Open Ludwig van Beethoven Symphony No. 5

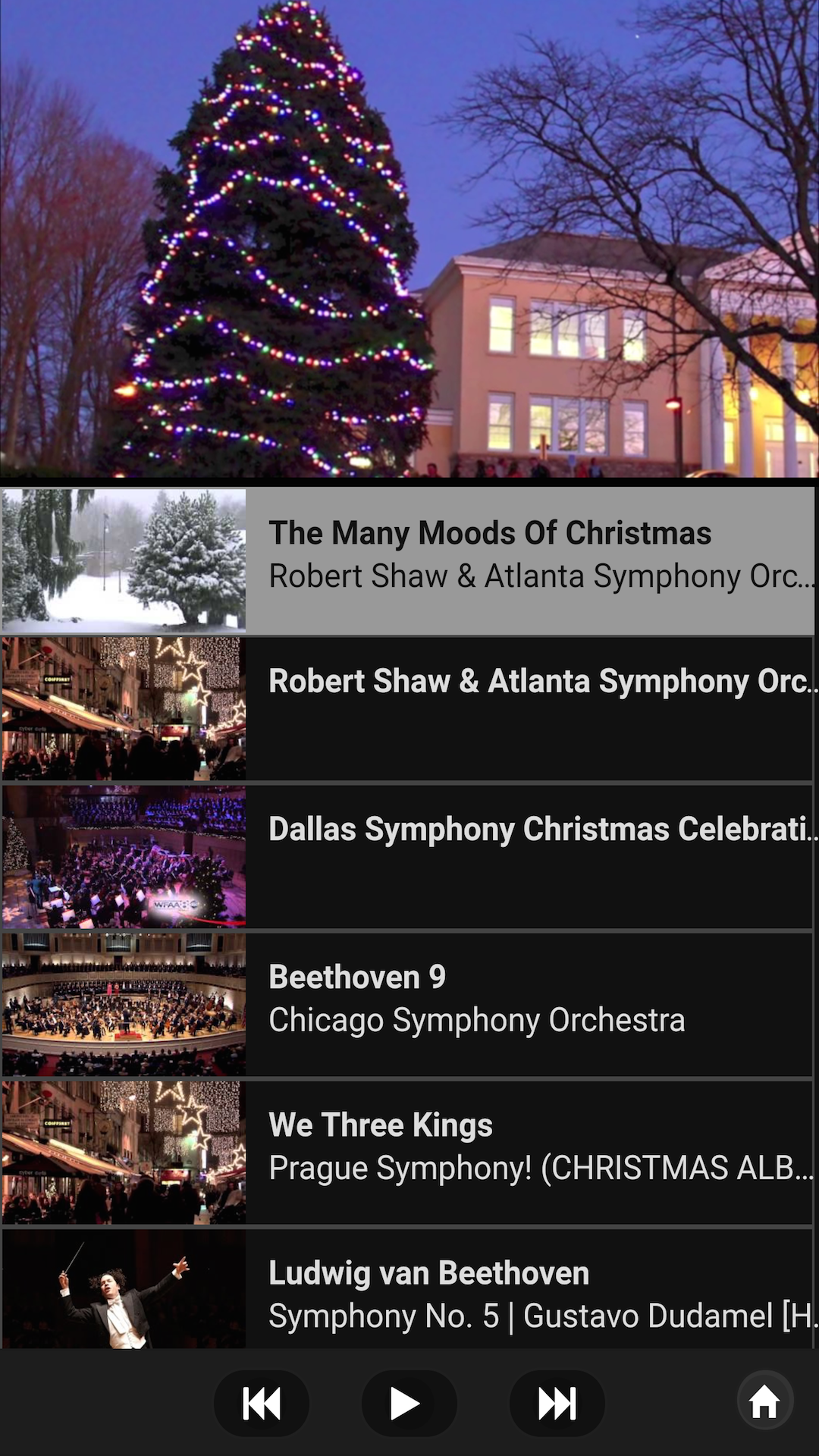pyautogui.click(x=408, y=1288)
